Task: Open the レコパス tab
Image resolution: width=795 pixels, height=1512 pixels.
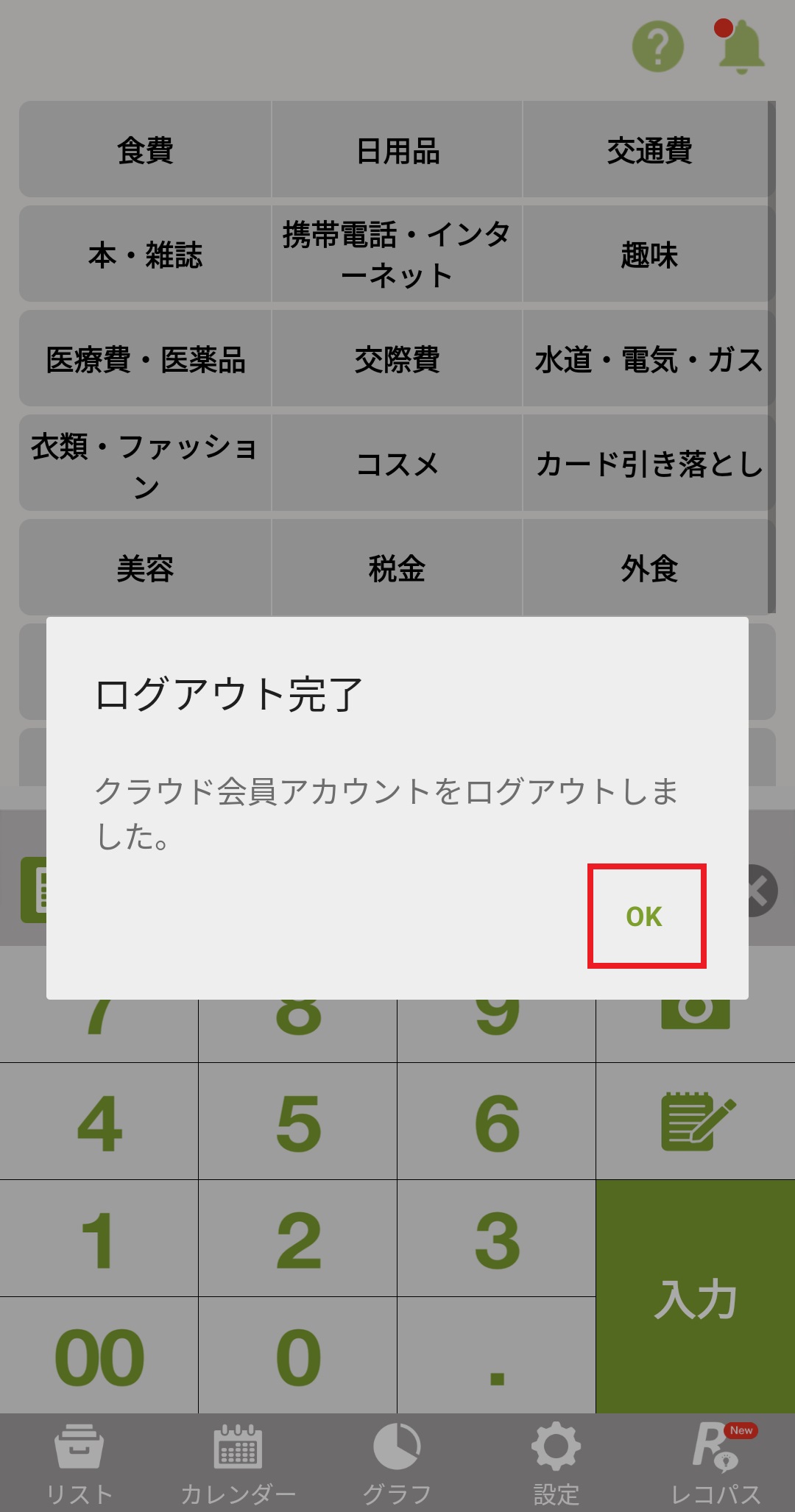Action: 715,1463
